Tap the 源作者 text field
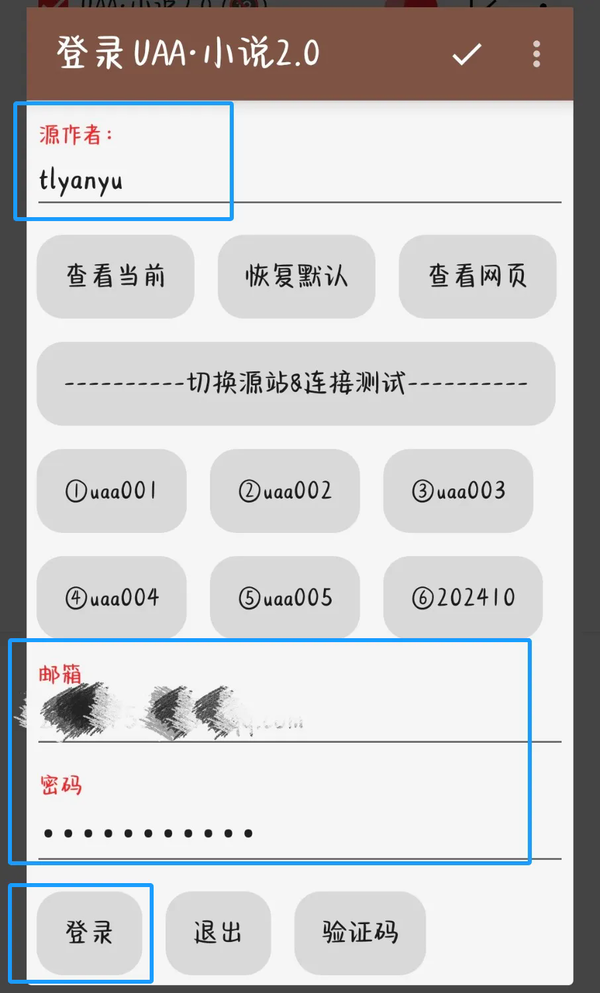The width and height of the screenshot is (600, 993). (298, 181)
